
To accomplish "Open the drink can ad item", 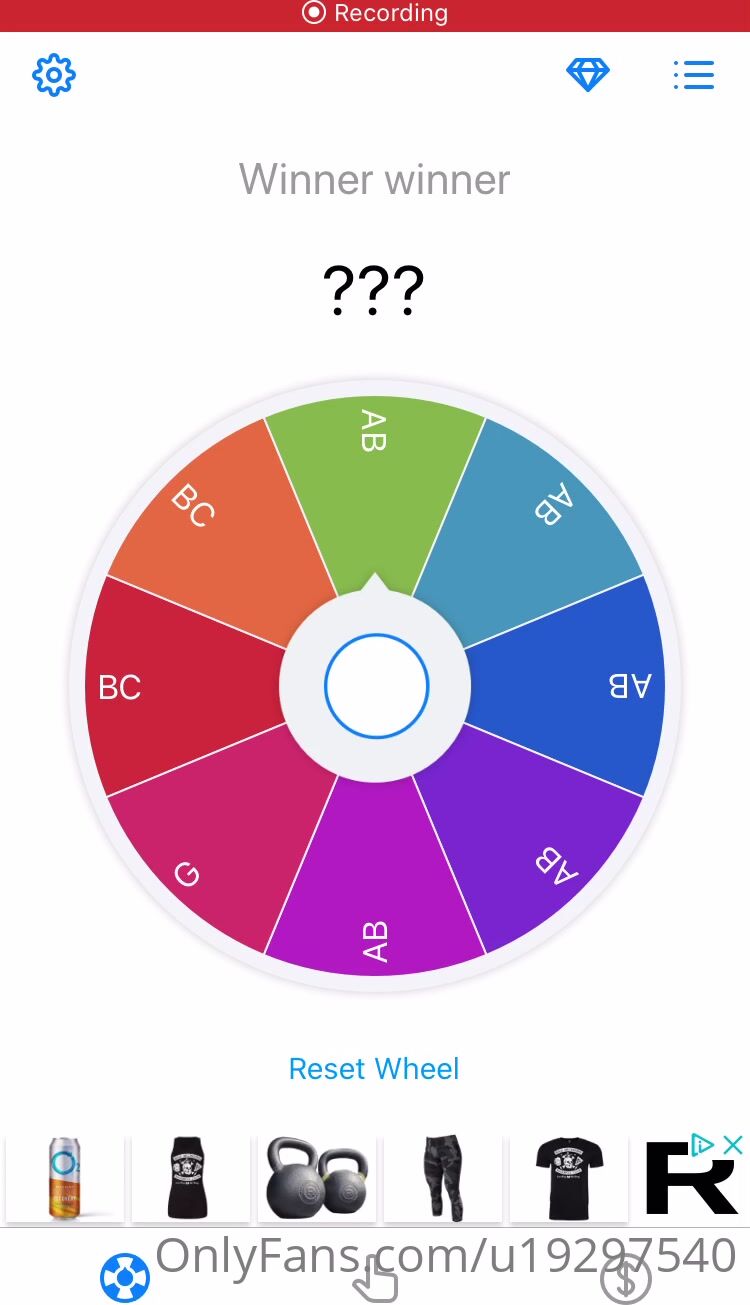I will pos(64,1178).
